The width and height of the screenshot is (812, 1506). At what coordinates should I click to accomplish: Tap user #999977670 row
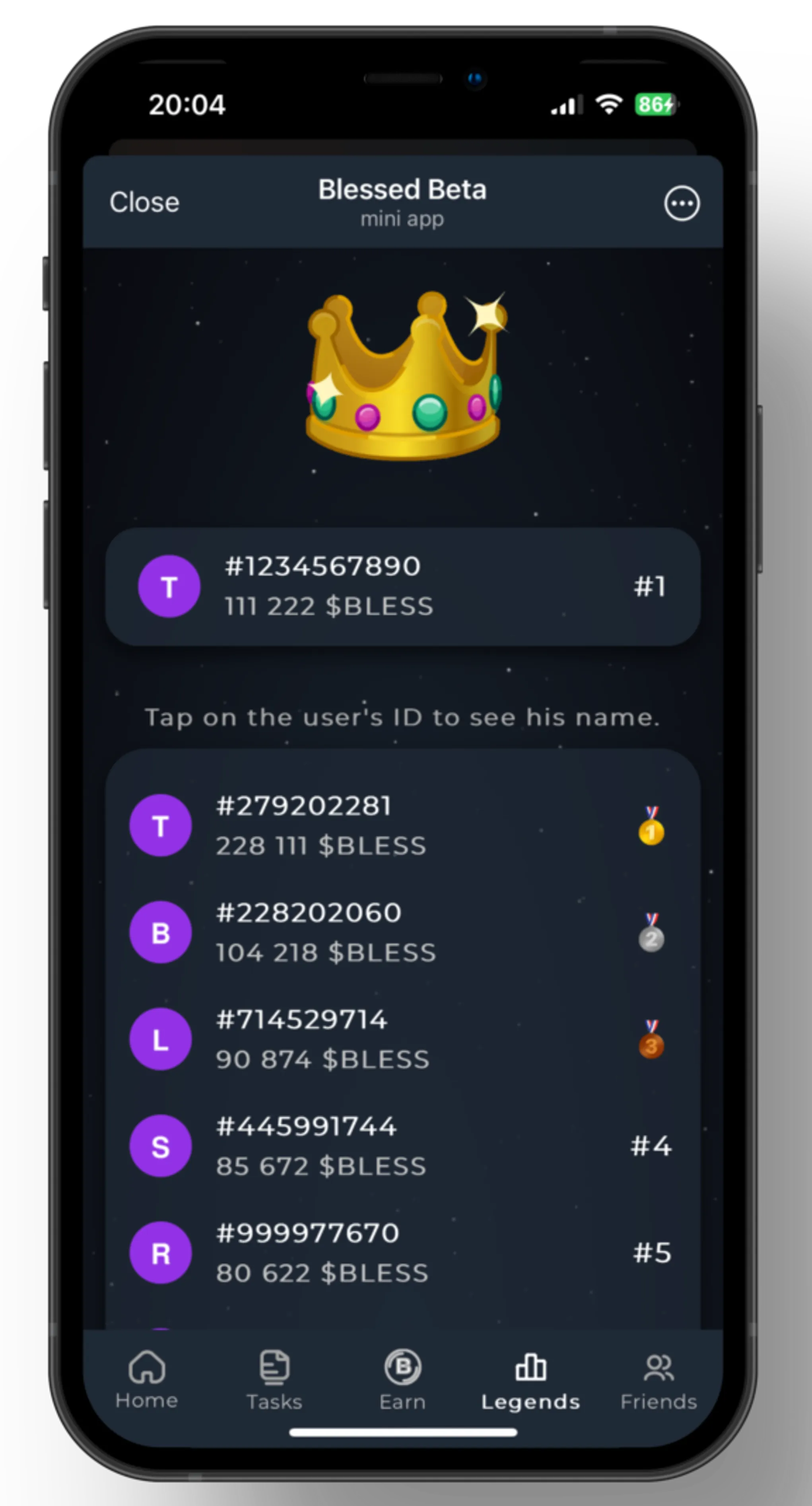[x=307, y=1234]
